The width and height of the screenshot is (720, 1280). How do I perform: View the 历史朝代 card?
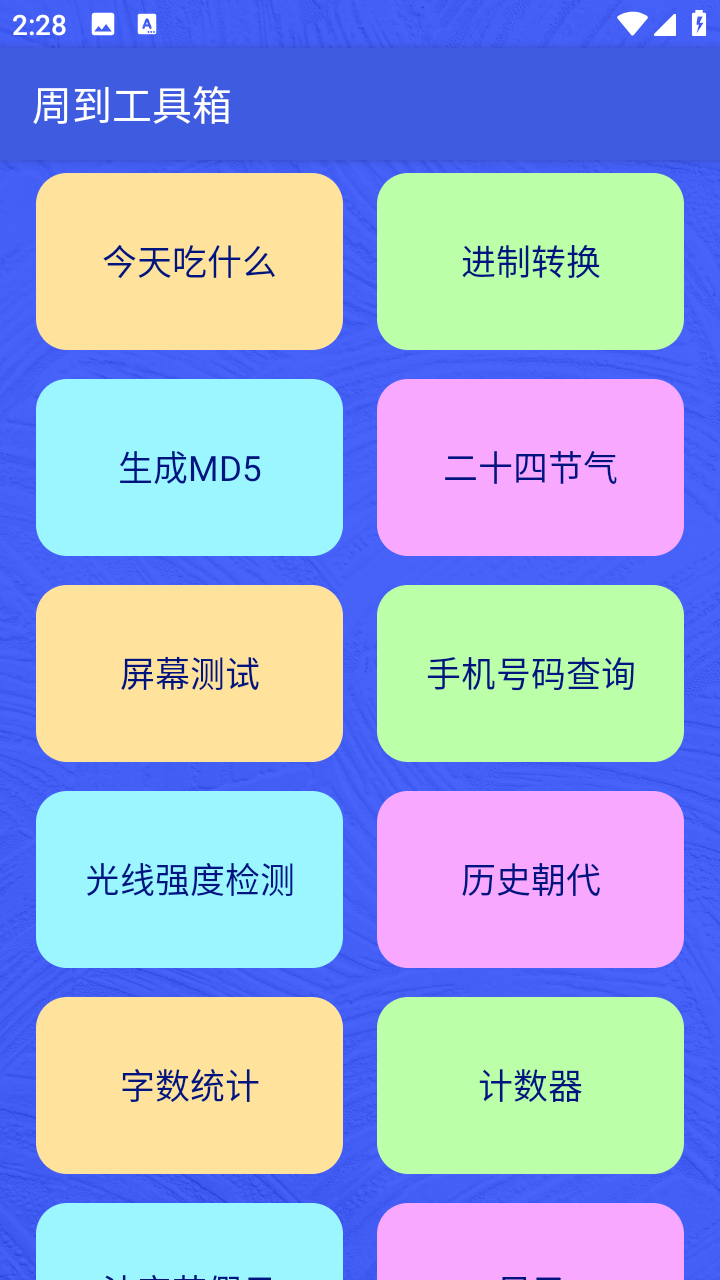point(530,880)
